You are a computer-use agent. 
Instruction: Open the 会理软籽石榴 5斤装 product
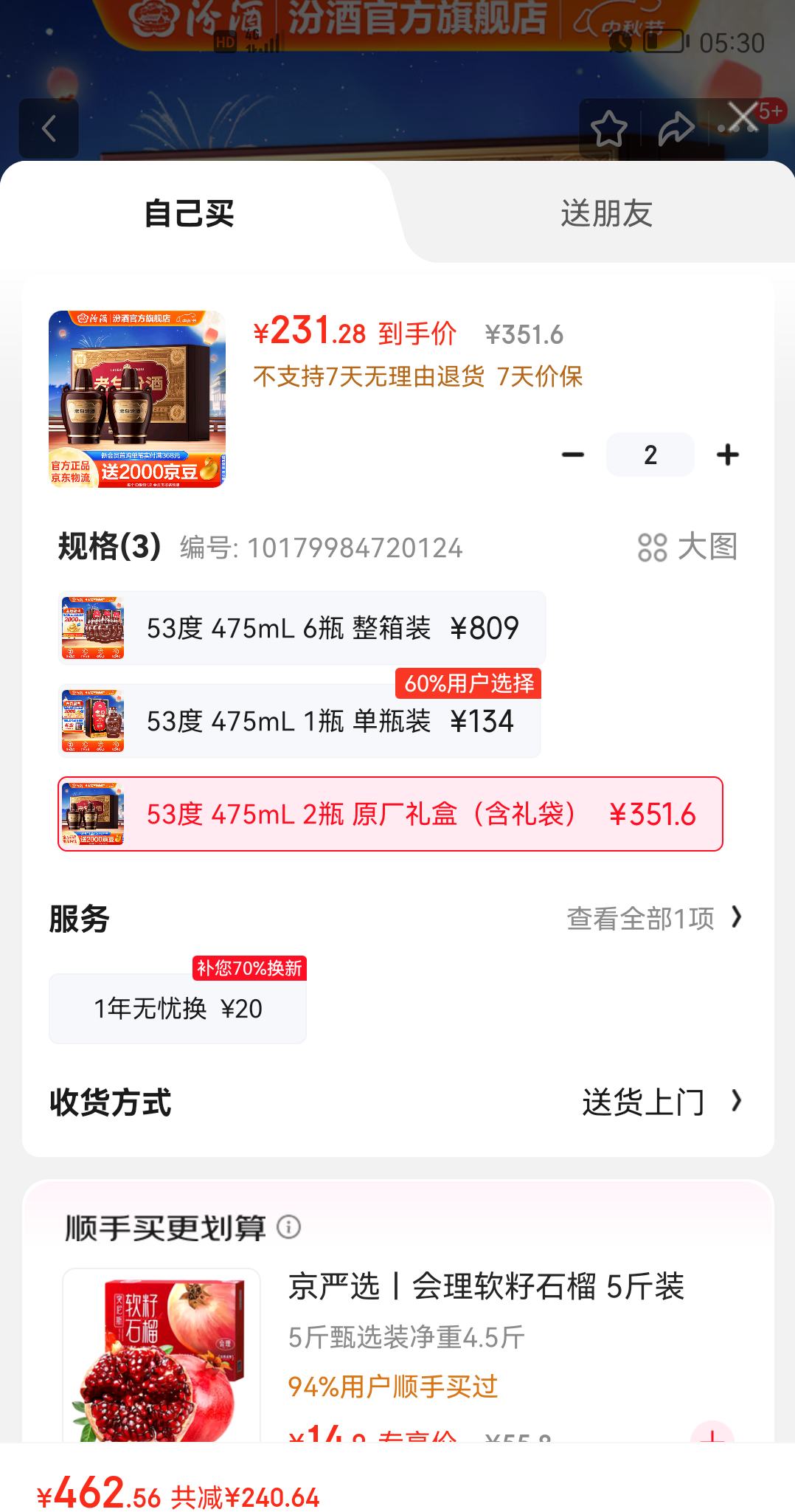tap(486, 1287)
